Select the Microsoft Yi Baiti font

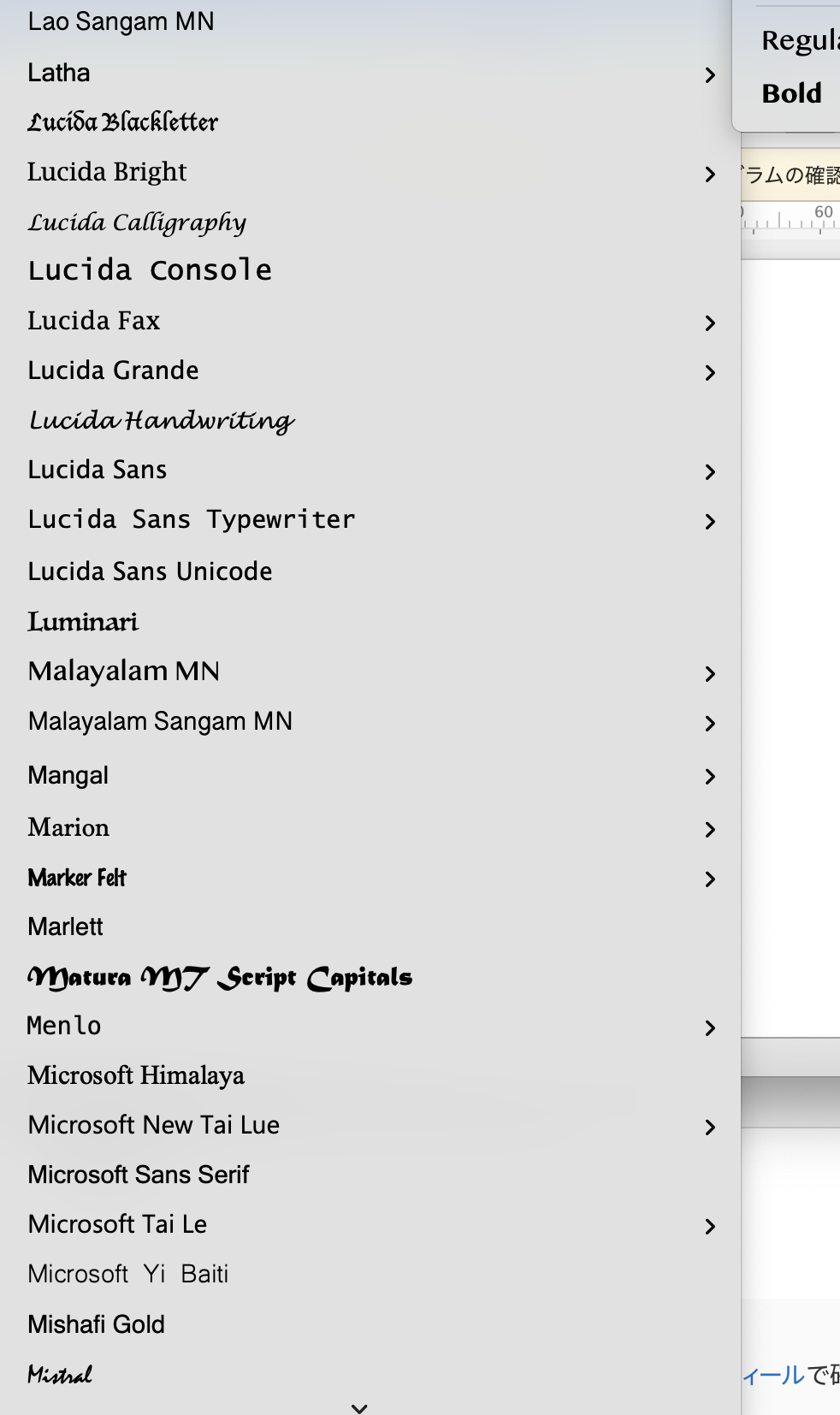click(128, 1274)
